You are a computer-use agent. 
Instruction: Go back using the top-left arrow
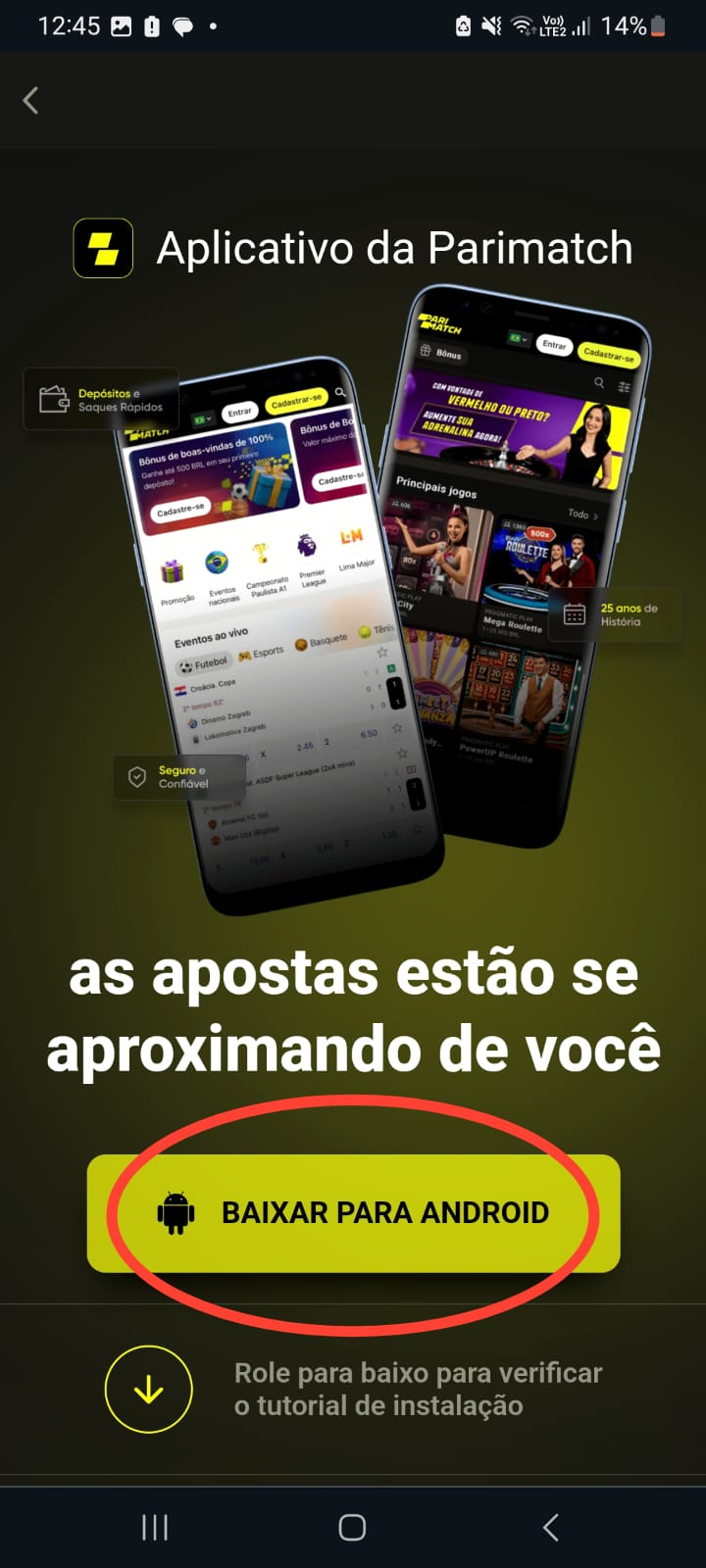click(x=30, y=100)
